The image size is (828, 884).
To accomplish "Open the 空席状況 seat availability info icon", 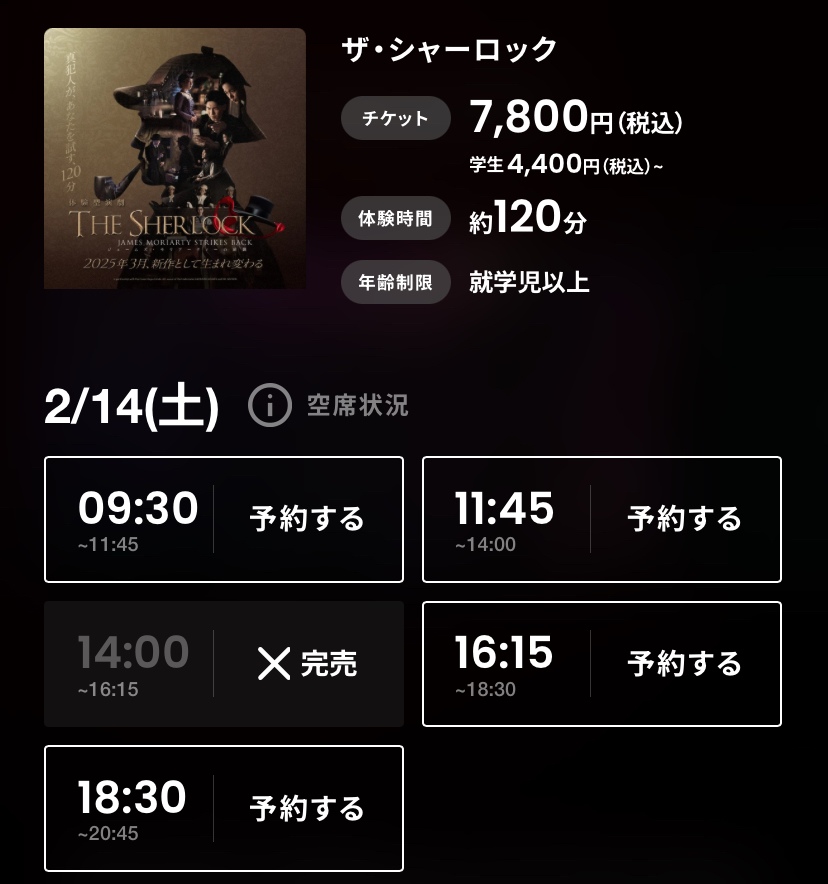I will click(x=270, y=406).
